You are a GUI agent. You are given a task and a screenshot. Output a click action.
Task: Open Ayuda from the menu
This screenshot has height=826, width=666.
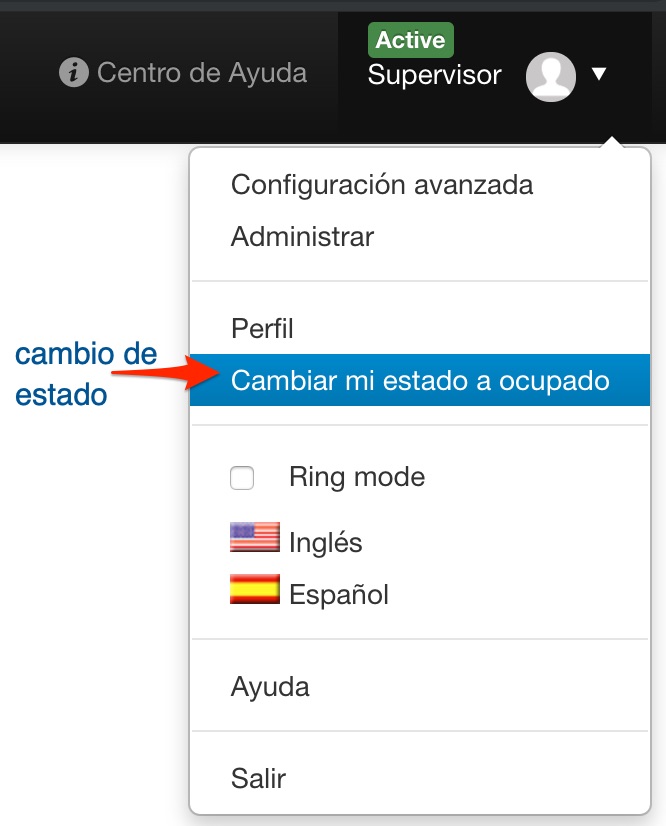click(x=270, y=687)
